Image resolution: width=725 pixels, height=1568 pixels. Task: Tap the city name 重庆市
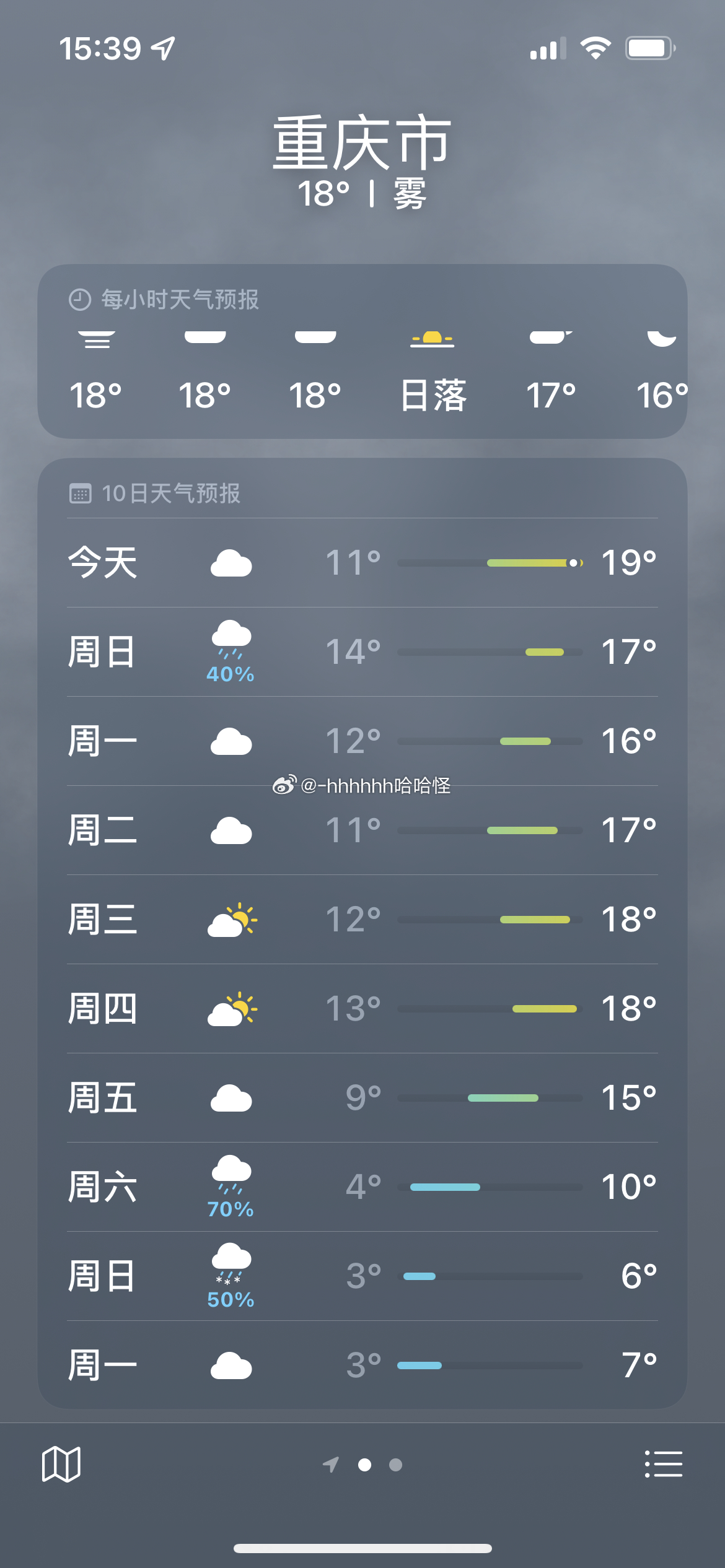362,144
